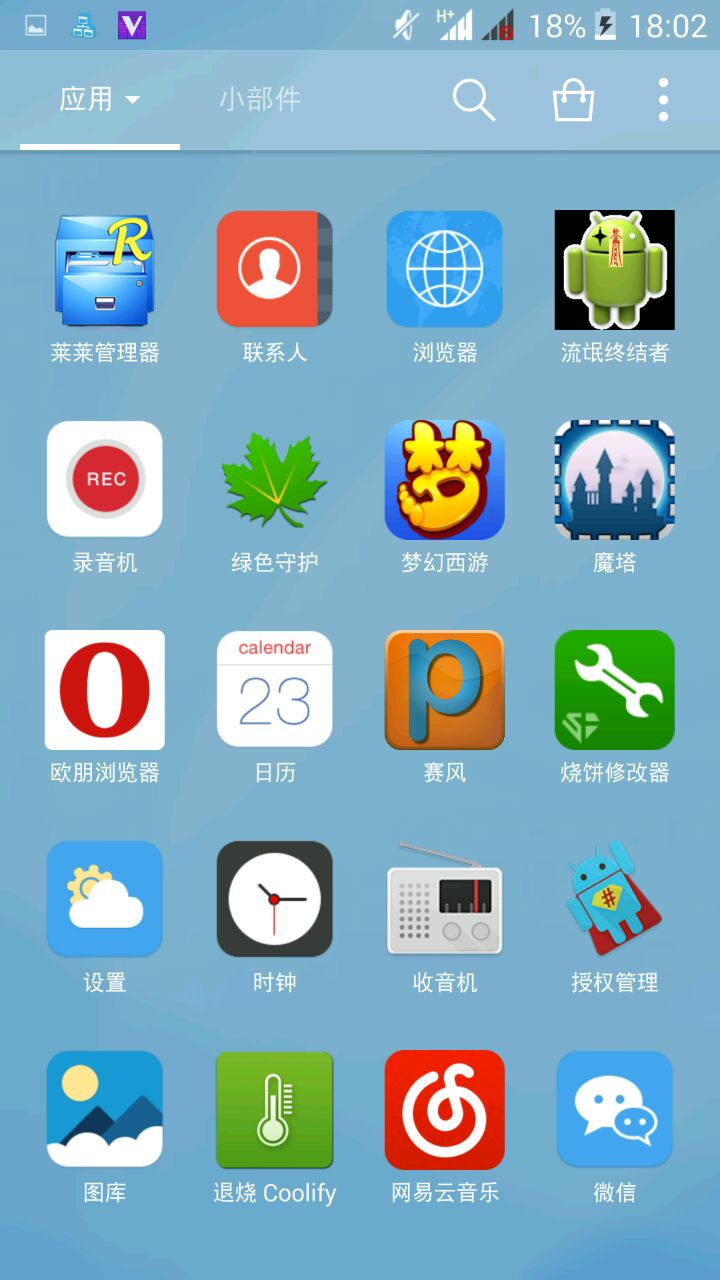Open the app drawer search

[x=474, y=100]
